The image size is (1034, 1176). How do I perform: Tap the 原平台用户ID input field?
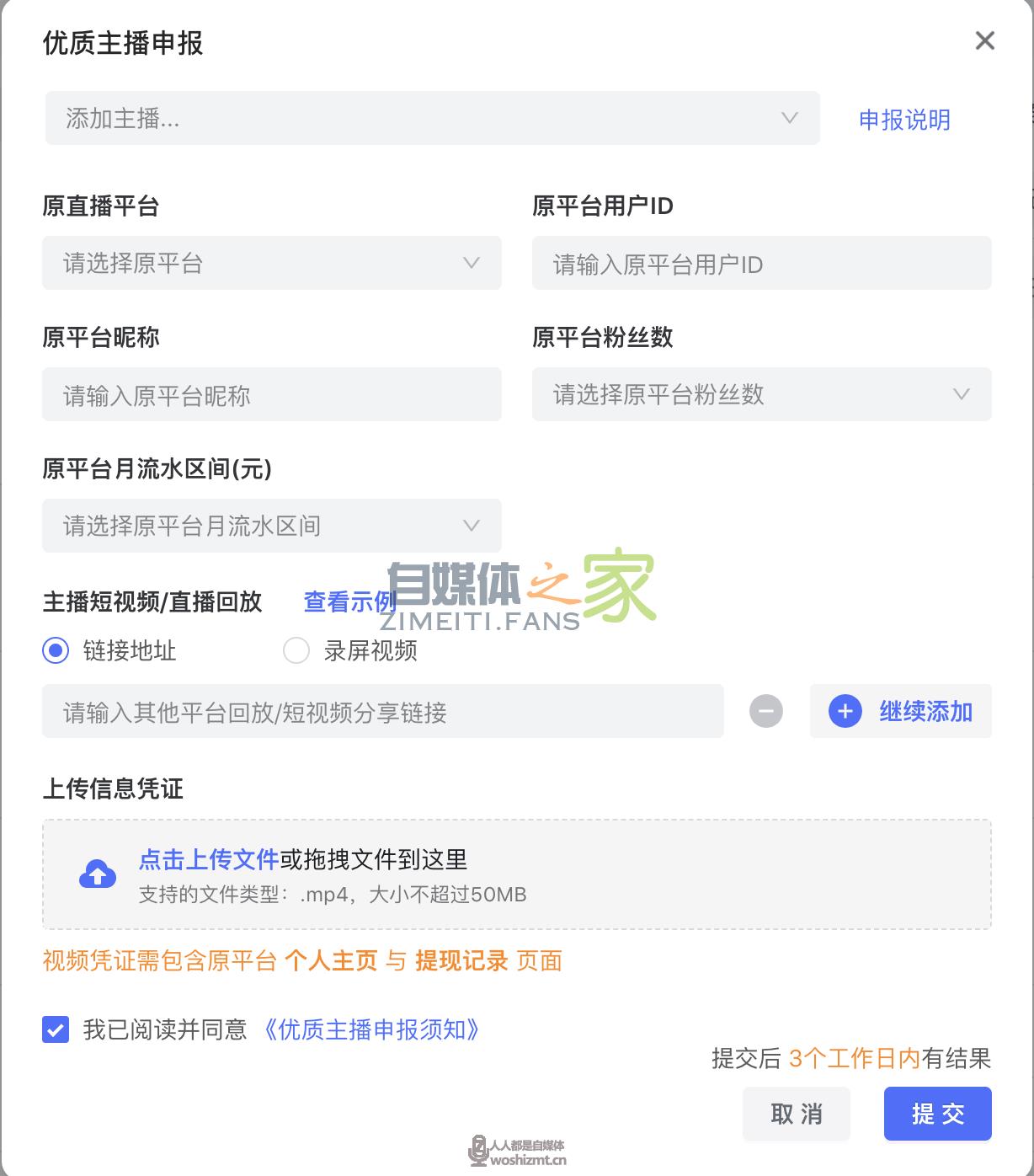[x=761, y=264]
